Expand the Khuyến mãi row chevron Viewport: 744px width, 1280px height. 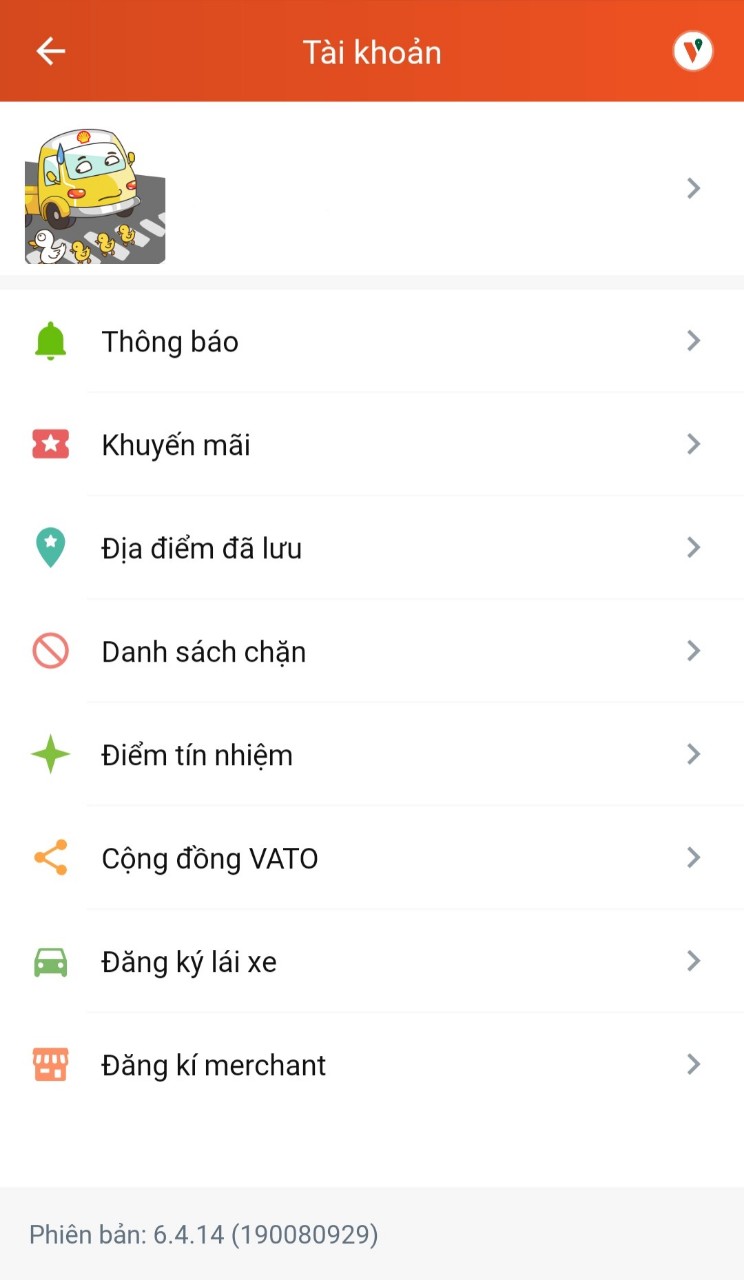click(693, 444)
